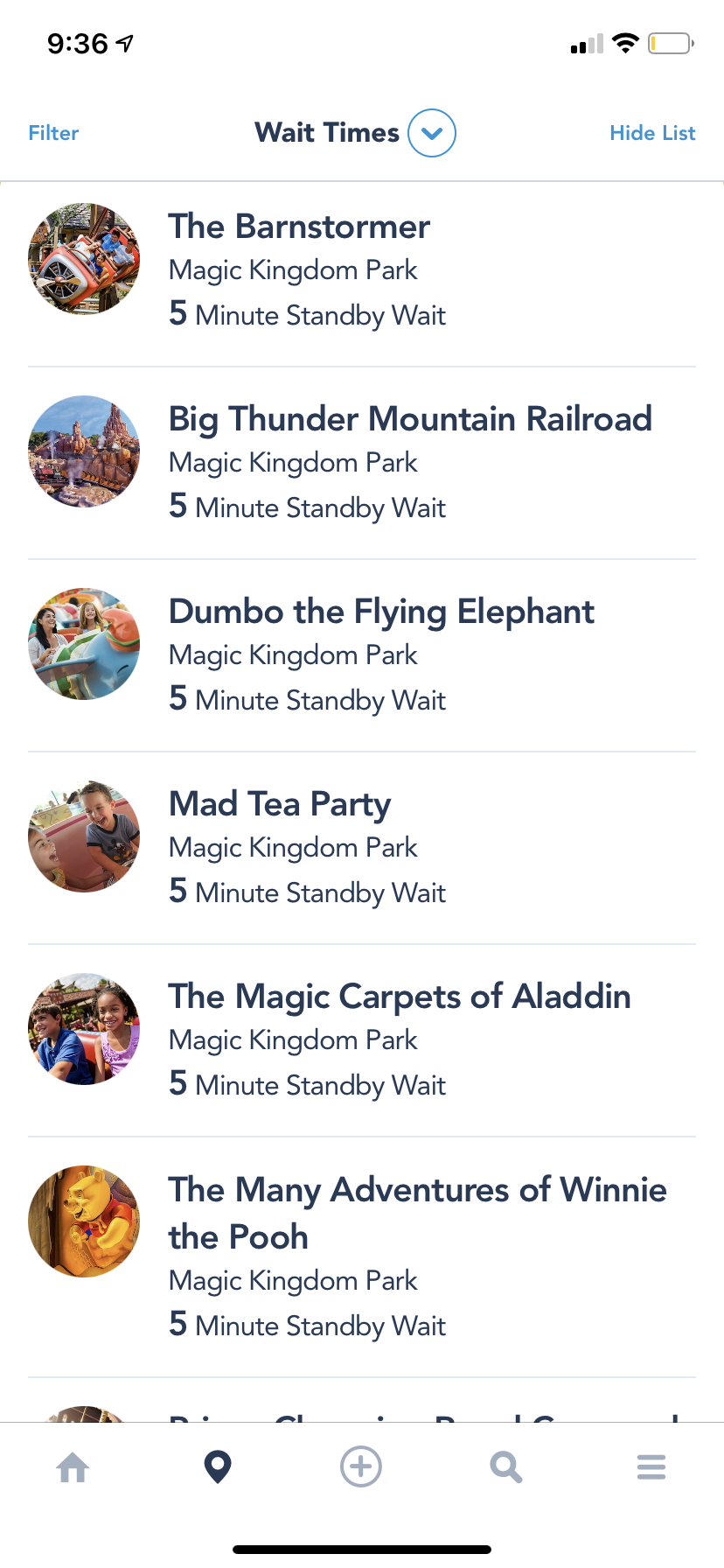Open The Barnstormer attraction details
724x1568 pixels.
pyautogui.click(x=299, y=227)
